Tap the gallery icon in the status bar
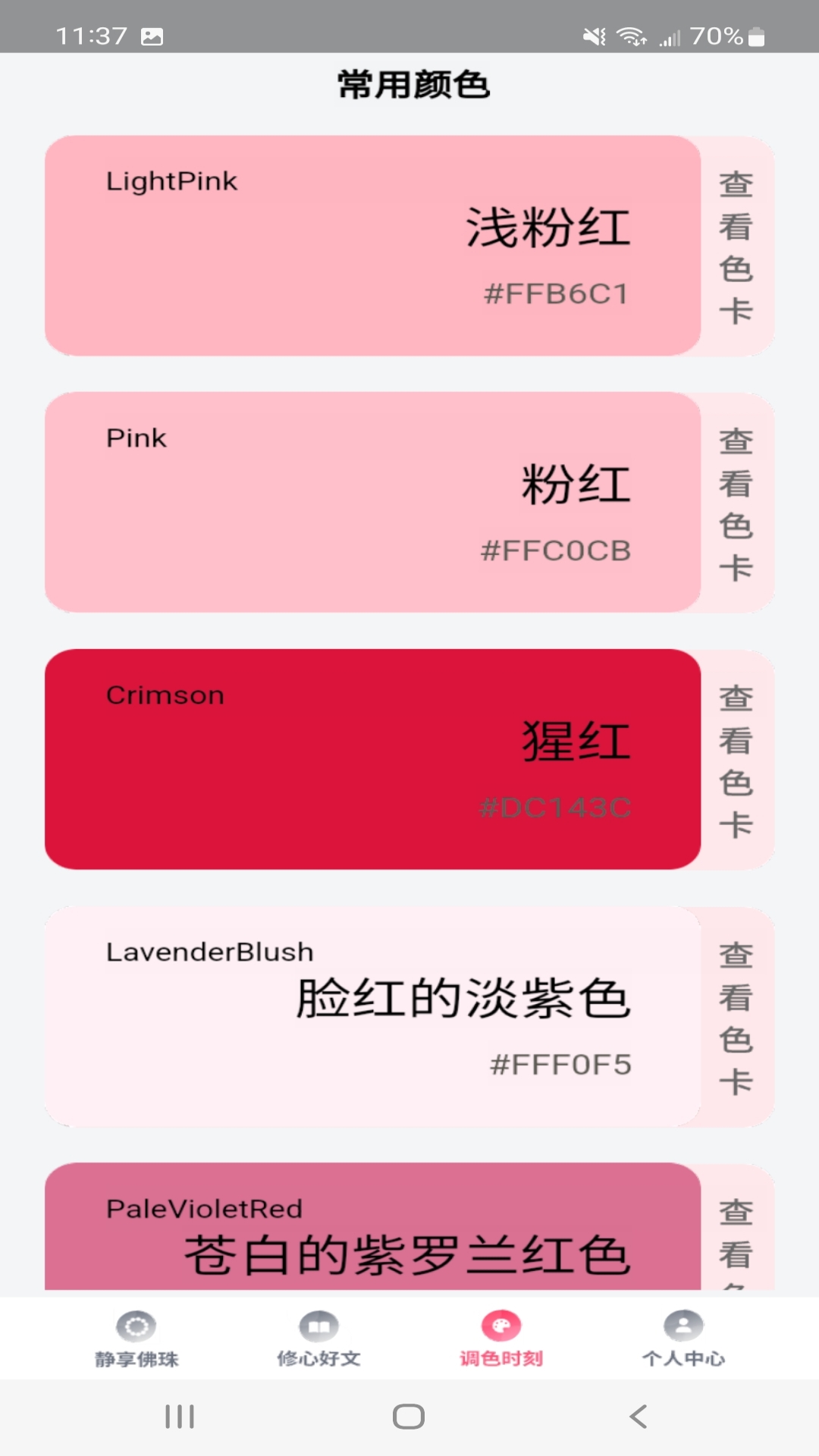This screenshot has width=819, height=1456. pyautogui.click(x=152, y=34)
